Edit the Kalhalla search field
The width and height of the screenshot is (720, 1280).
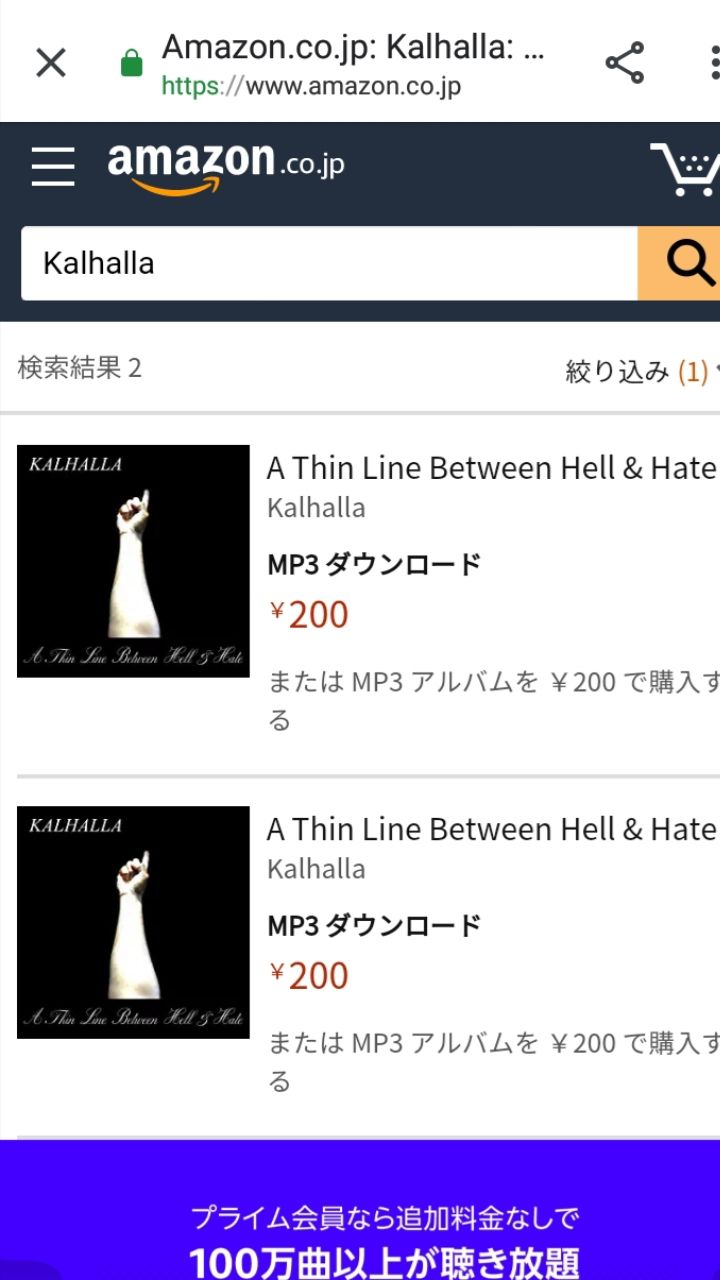(x=330, y=263)
